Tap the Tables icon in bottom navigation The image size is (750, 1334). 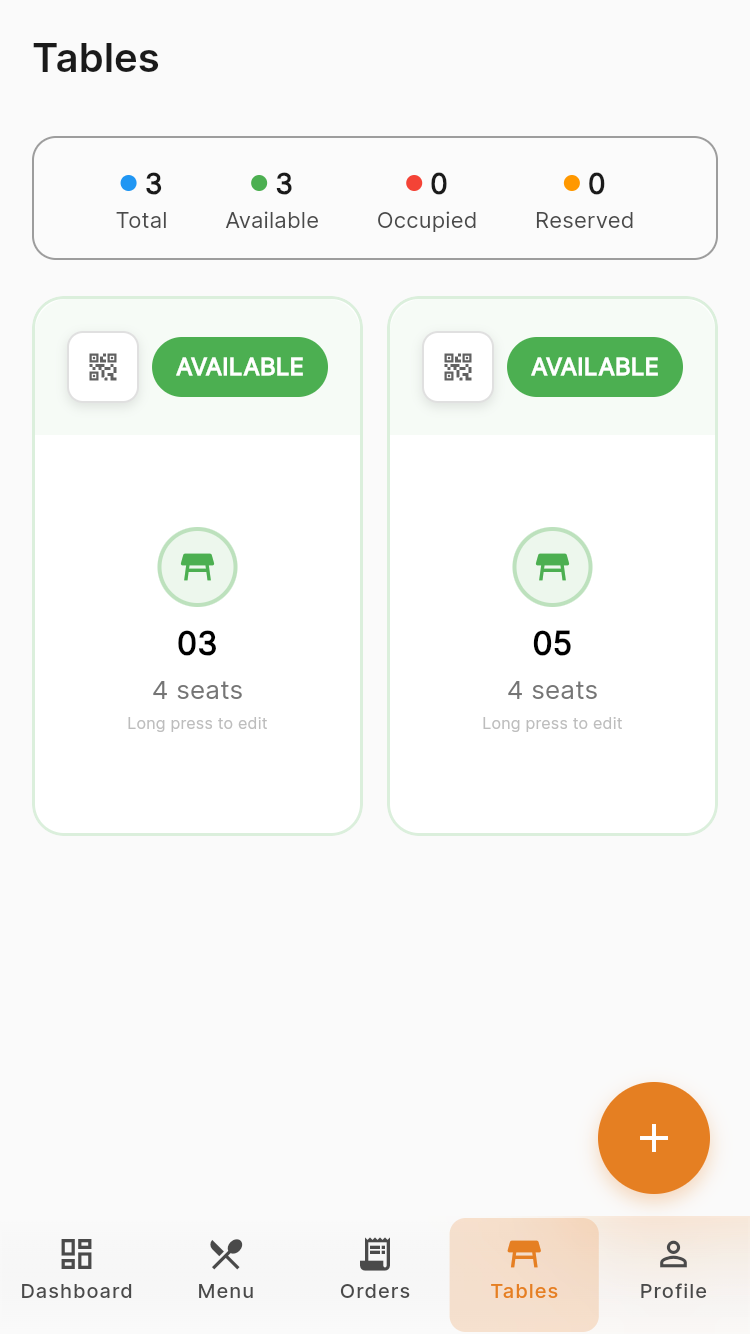pos(524,1254)
